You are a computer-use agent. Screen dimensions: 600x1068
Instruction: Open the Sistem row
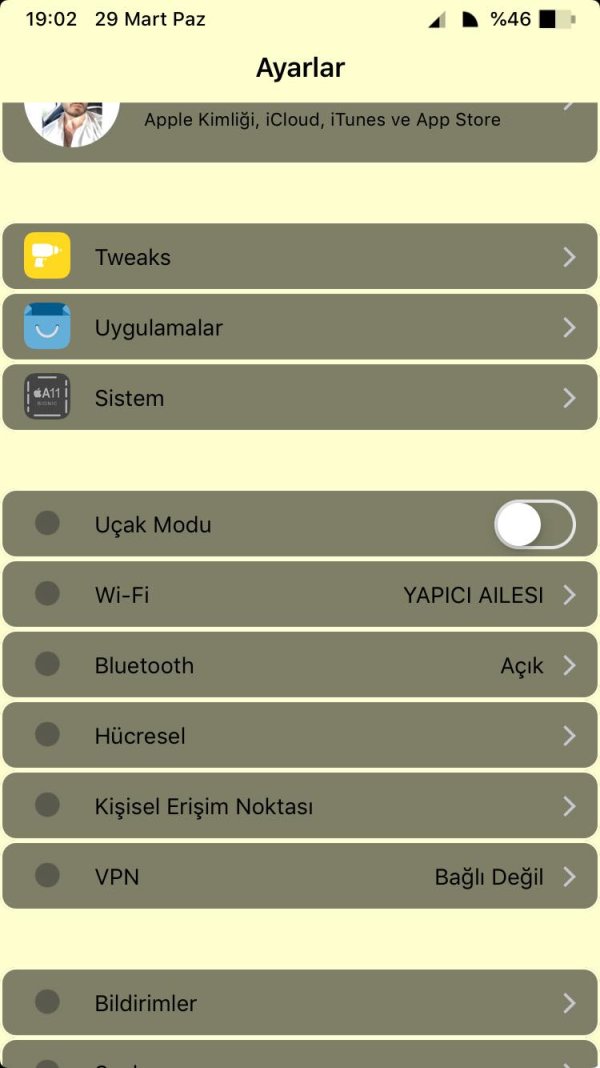click(300, 398)
